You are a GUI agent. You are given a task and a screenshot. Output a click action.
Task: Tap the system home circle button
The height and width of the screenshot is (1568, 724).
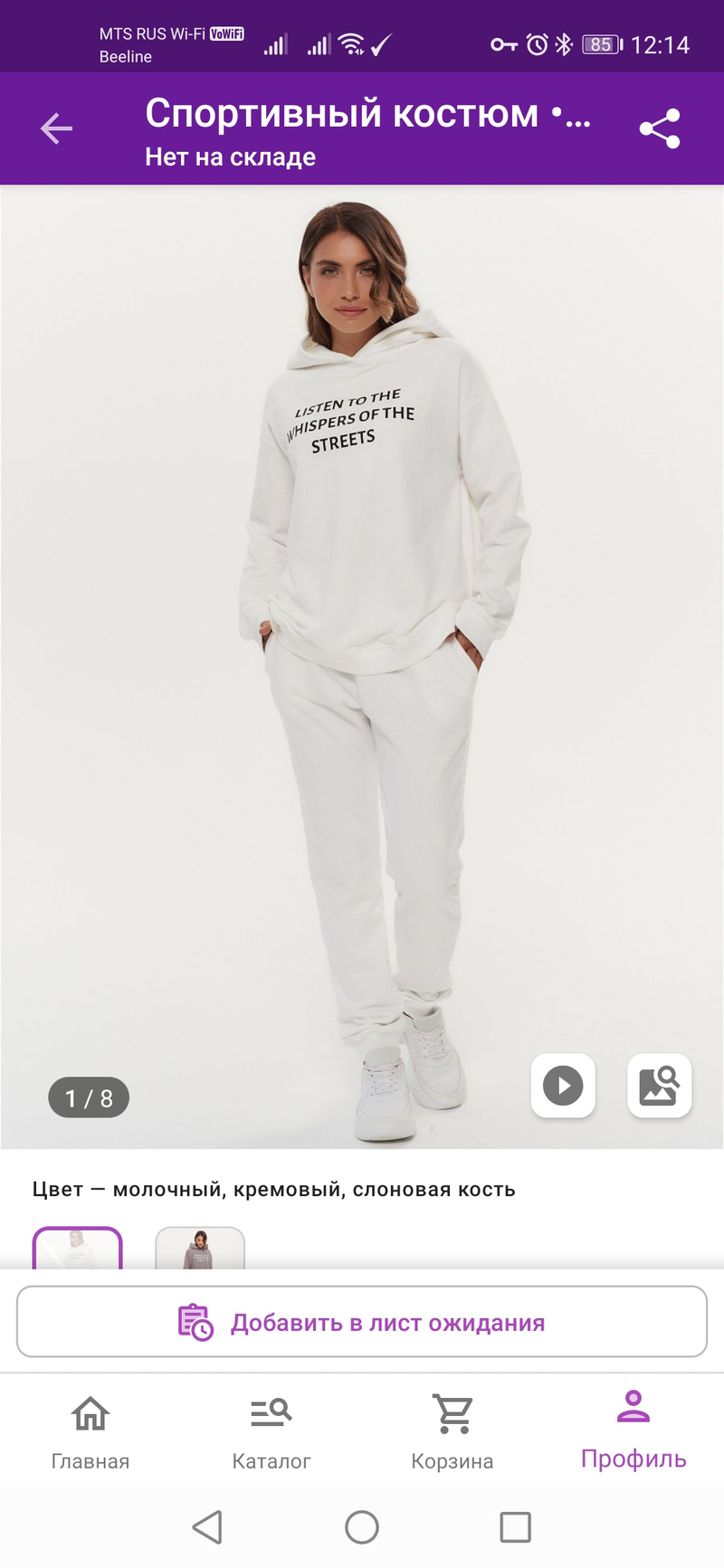(362, 1527)
